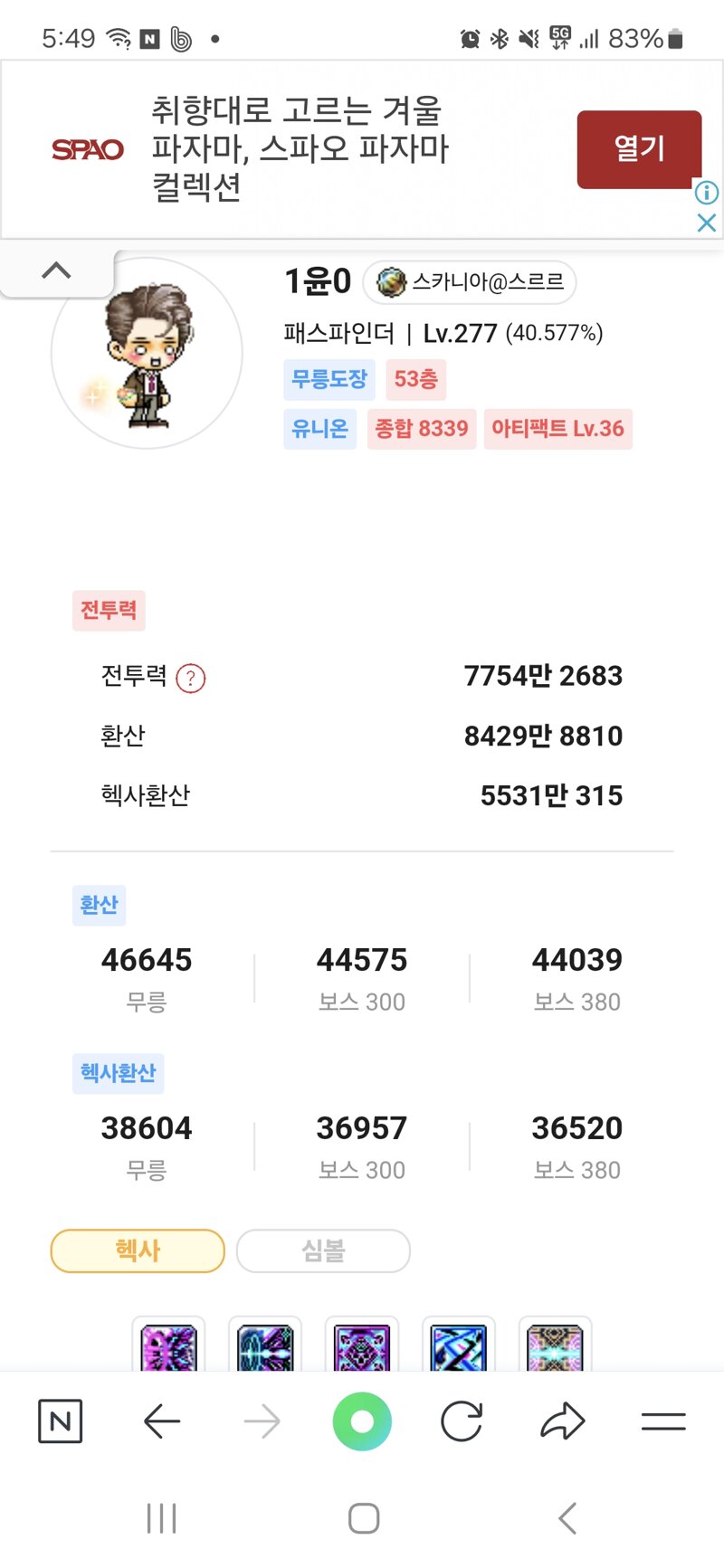This screenshot has width=724, height=1568.
Task: Tap the 스카니아@스르르 world chip
Action: pyautogui.click(x=470, y=282)
